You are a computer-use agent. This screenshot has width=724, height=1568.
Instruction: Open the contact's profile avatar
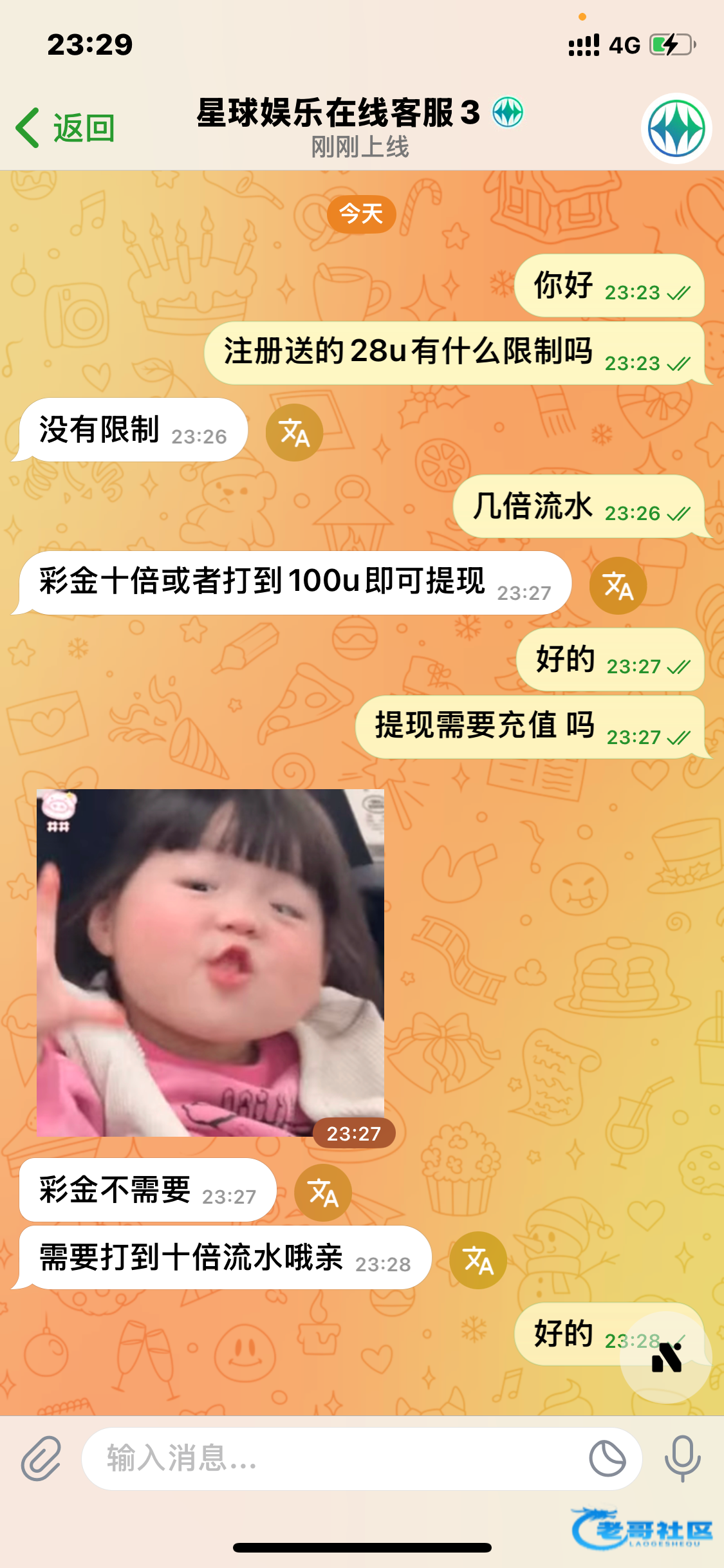tap(676, 128)
